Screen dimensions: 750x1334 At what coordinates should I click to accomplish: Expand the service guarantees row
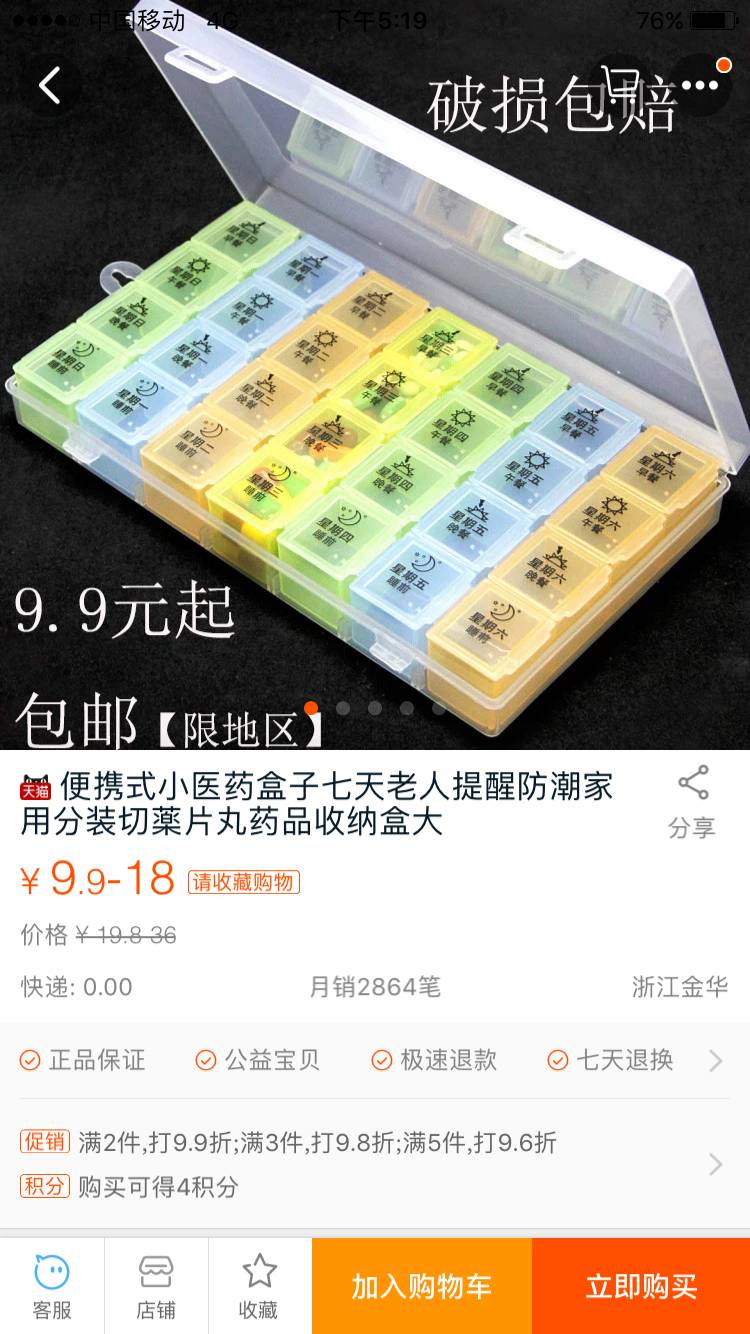coord(715,1061)
